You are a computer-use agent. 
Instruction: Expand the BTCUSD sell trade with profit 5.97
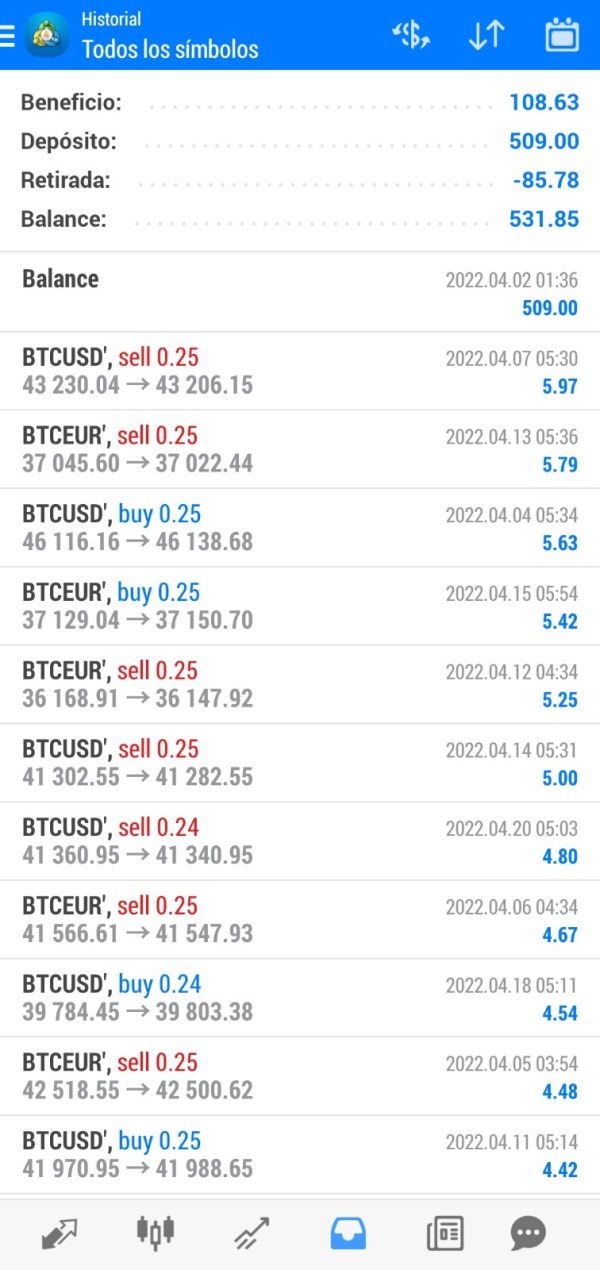coord(300,371)
